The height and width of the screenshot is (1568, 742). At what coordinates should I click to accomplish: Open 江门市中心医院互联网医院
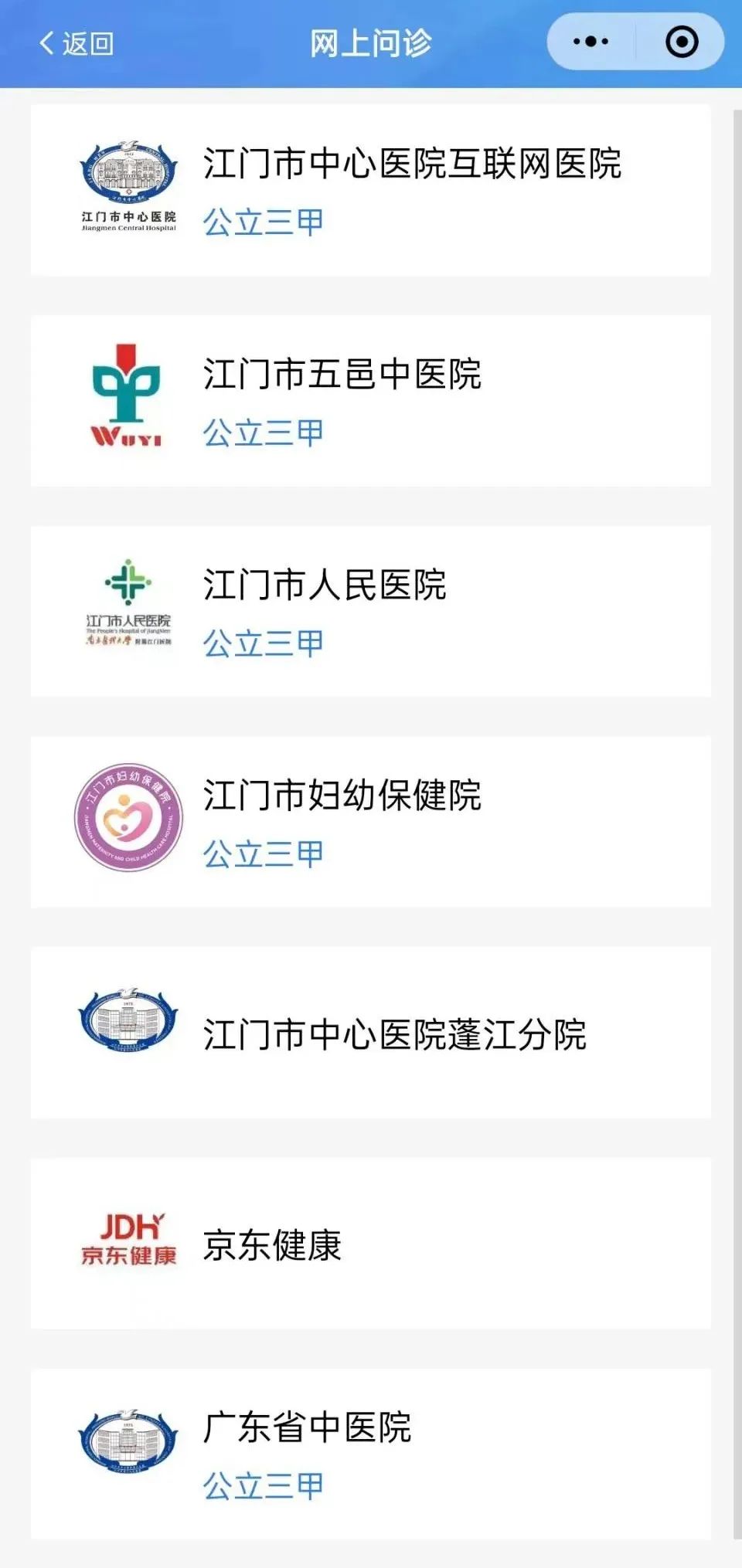point(371,190)
